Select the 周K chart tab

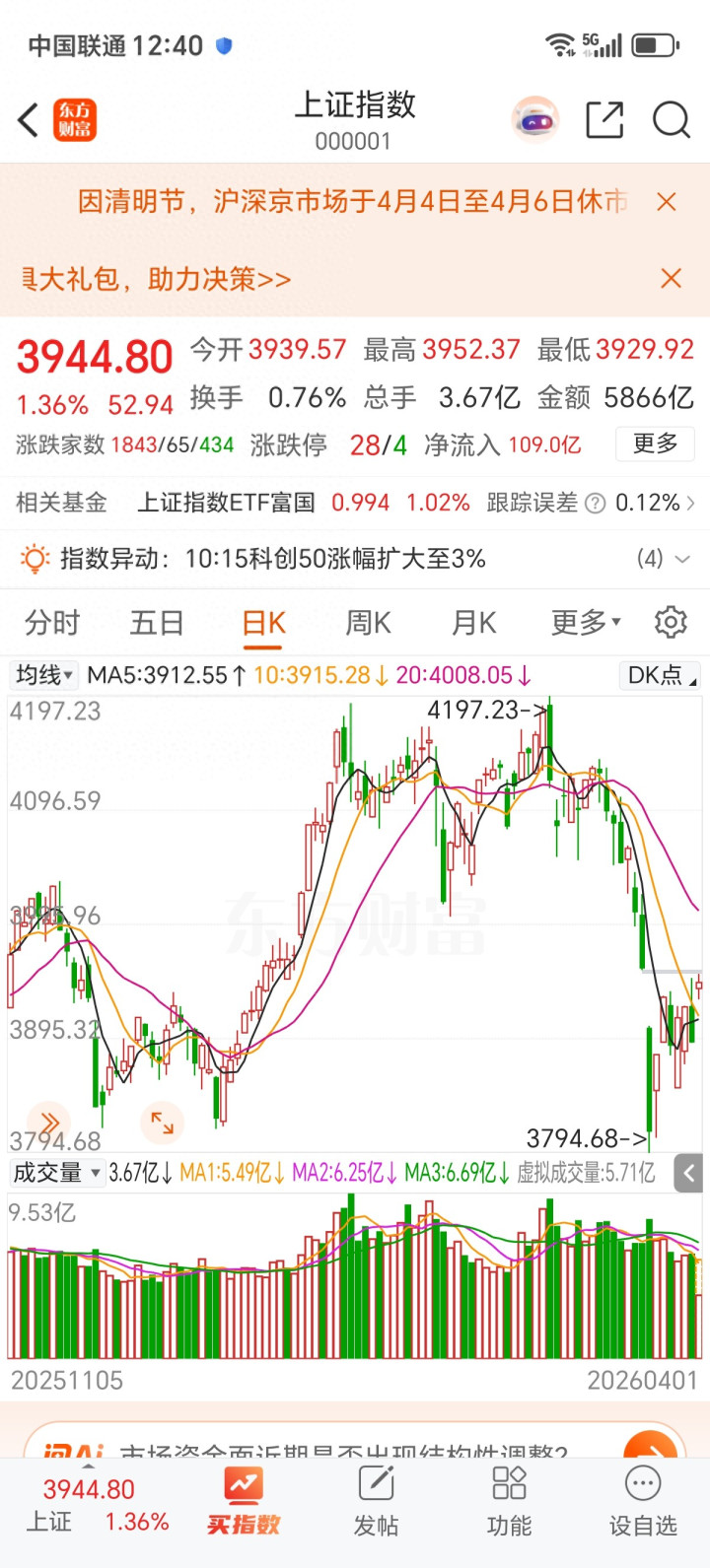(368, 623)
